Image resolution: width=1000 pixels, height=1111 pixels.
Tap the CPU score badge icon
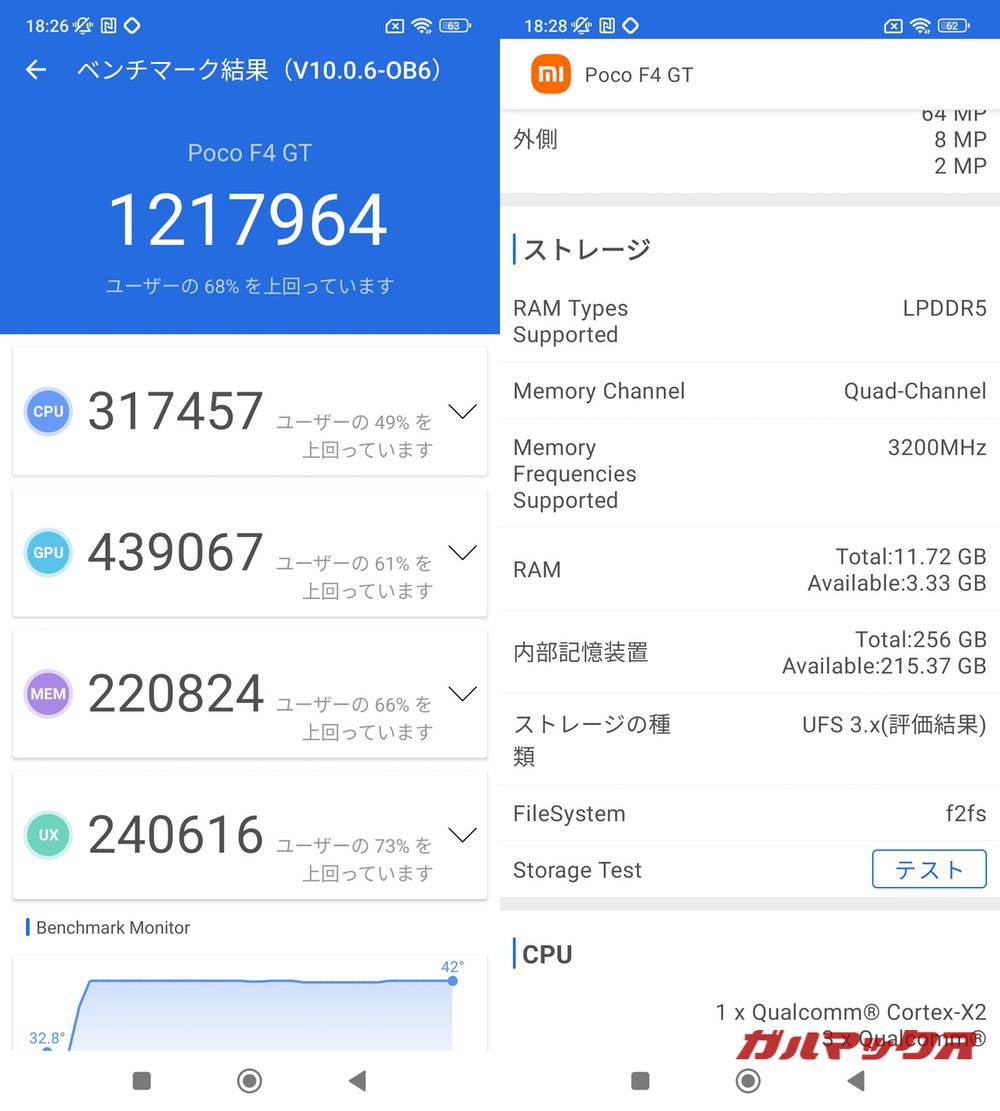(47, 411)
